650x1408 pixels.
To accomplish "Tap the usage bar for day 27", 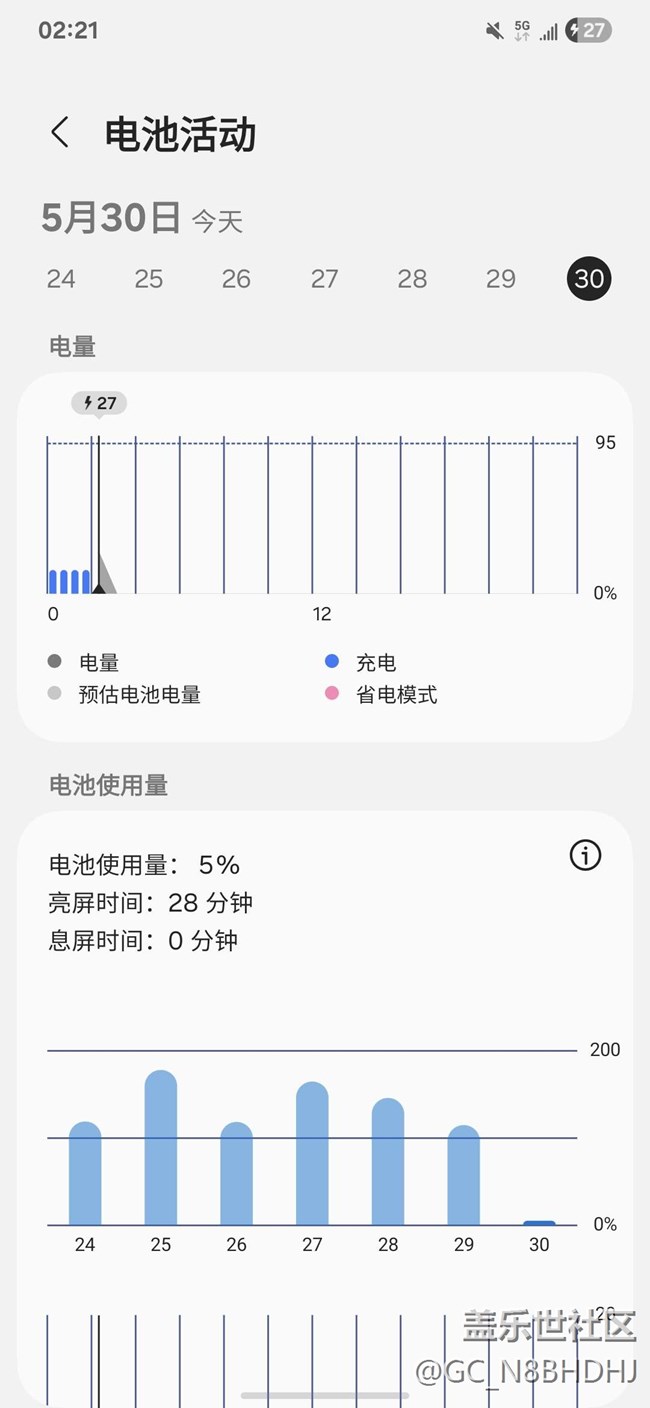I will pyautogui.click(x=312, y=1154).
